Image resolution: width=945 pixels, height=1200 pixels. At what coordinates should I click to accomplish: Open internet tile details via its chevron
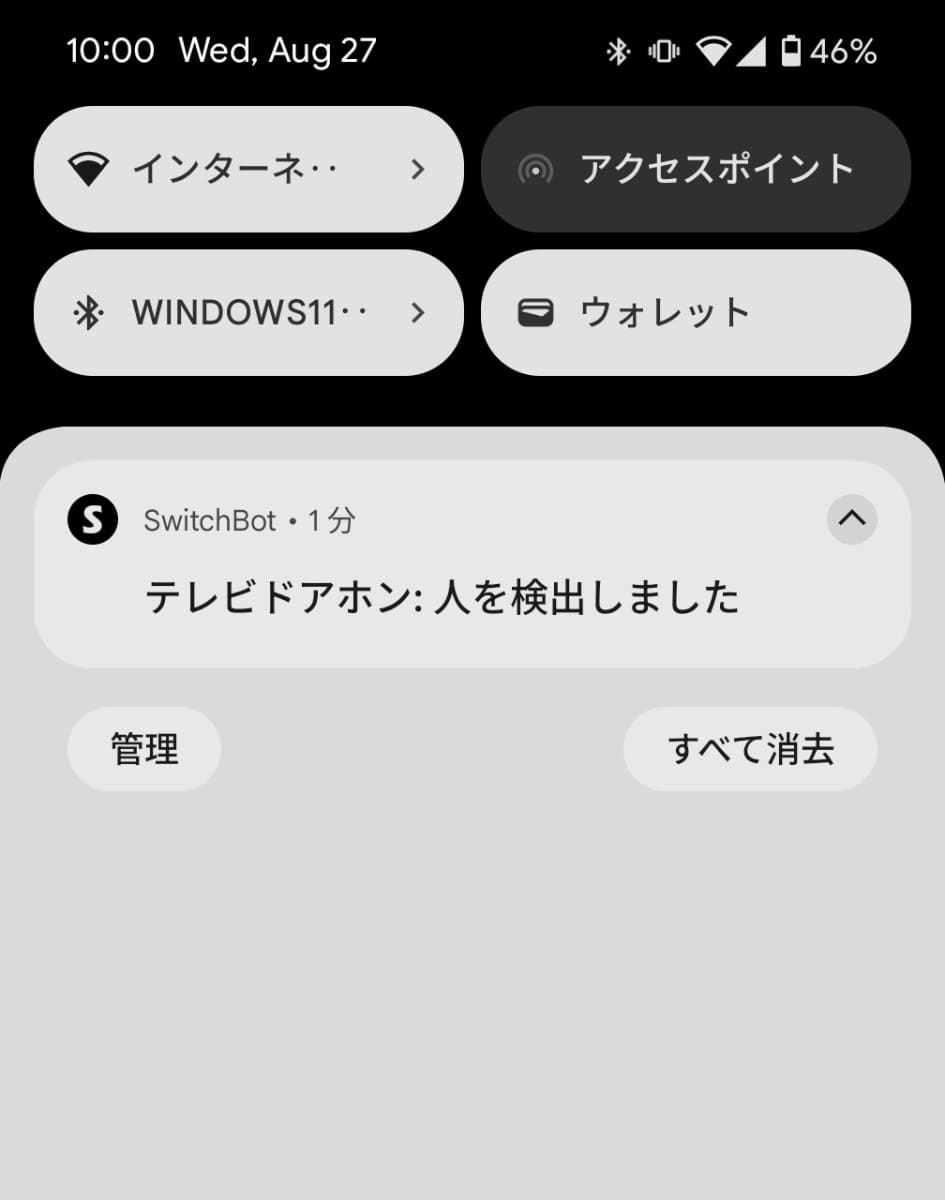point(417,169)
